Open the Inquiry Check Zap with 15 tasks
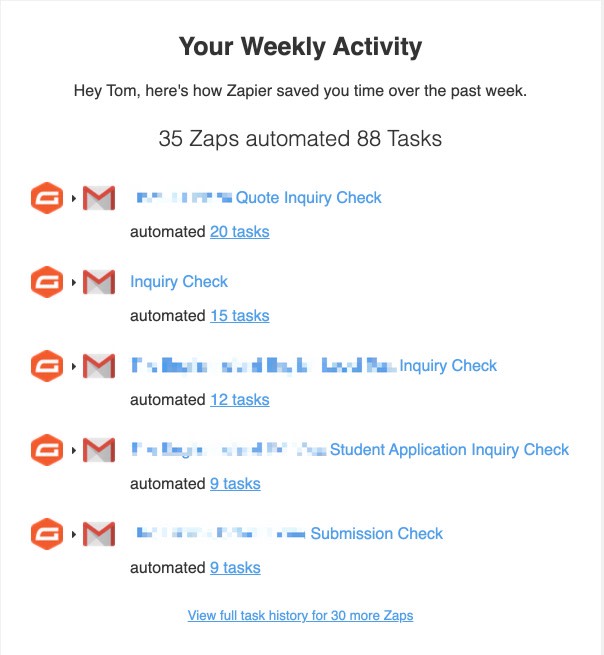 point(179,282)
